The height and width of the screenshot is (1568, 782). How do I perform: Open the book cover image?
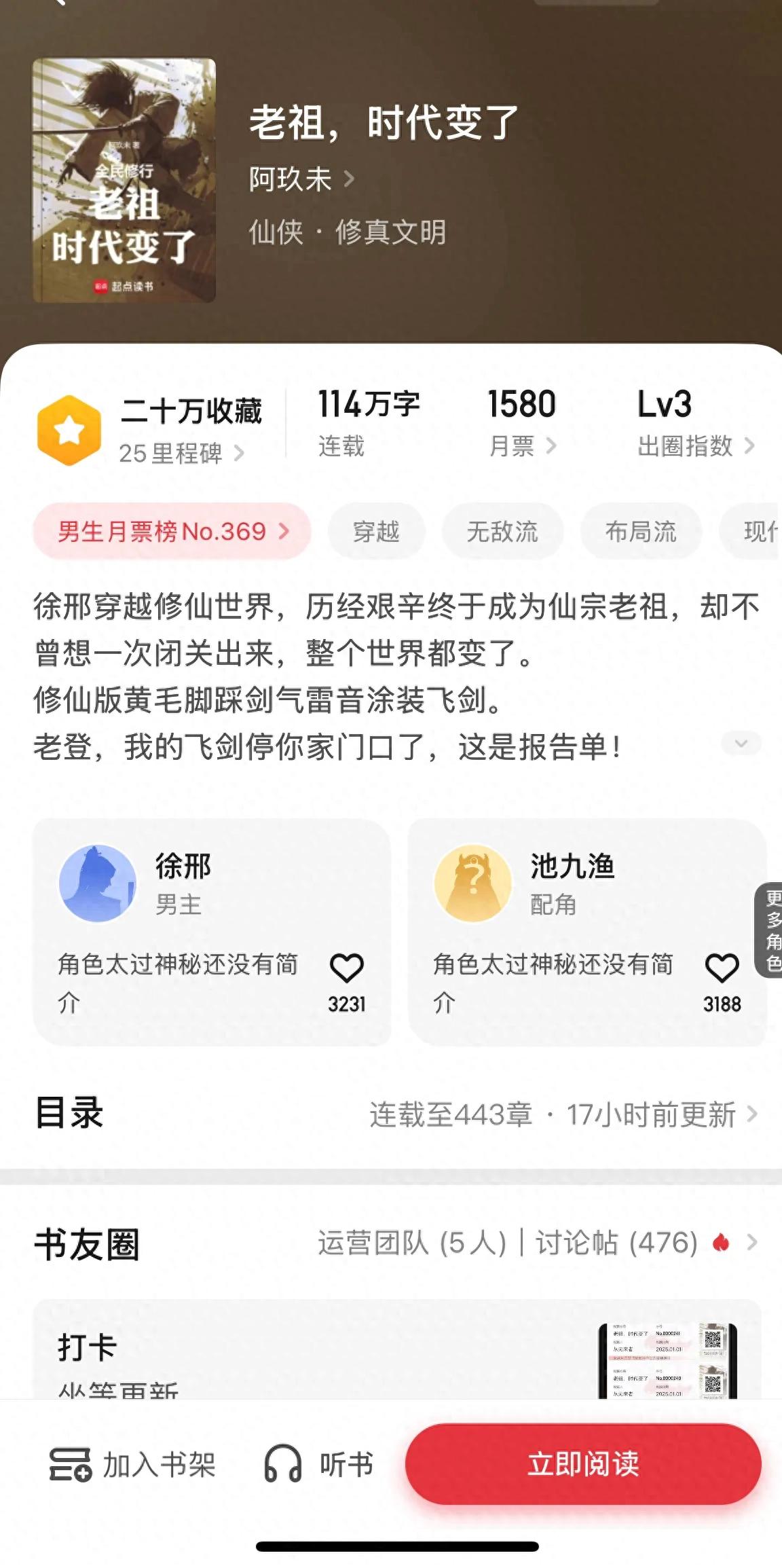click(124, 180)
